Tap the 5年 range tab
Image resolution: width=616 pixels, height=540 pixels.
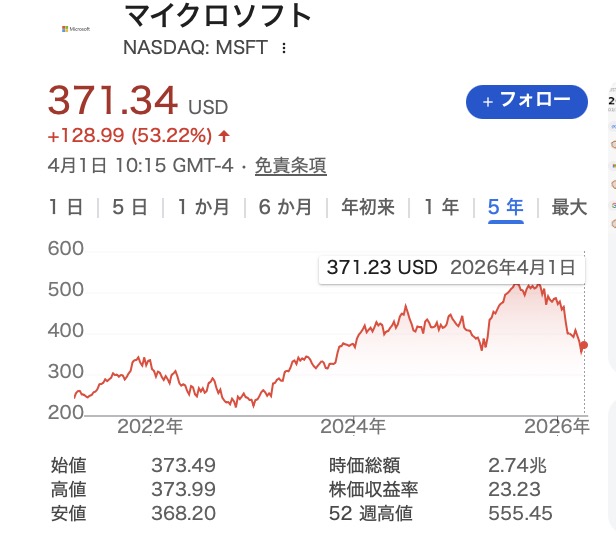pyautogui.click(x=505, y=207)
